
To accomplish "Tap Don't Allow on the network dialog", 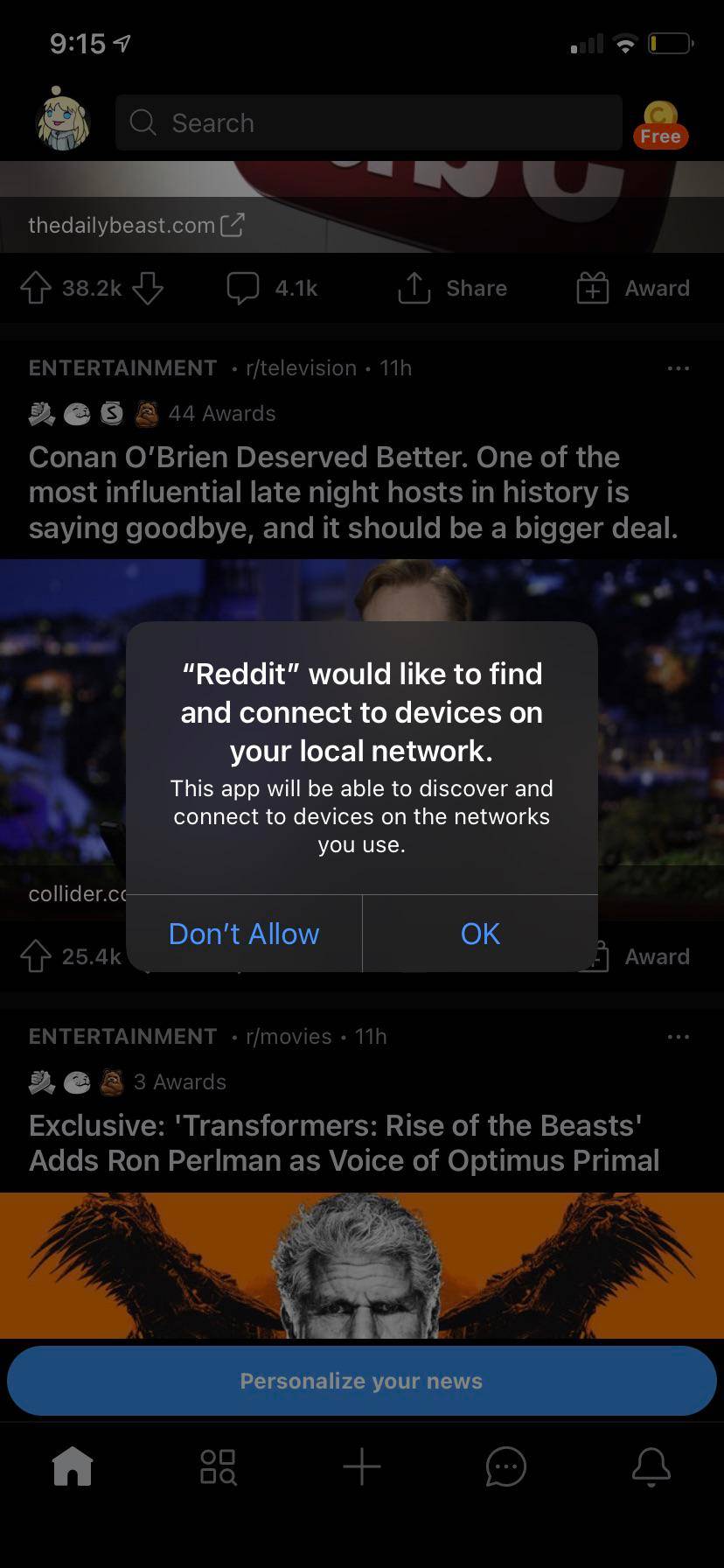I will coord(244,934).
